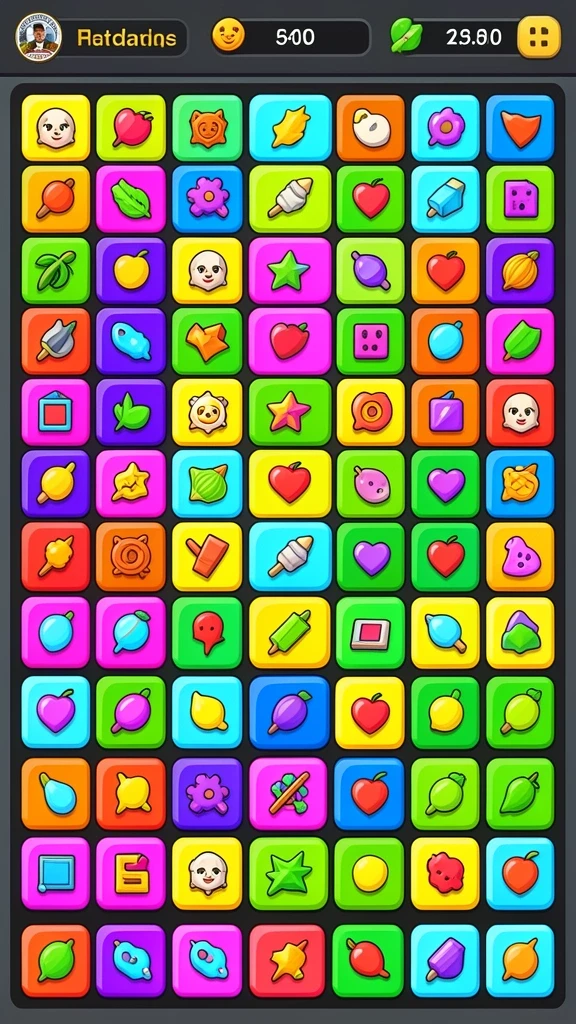The width and height of the screenshot is (576, 1024).
Task: Select the purple eggplant on the blue tile
Action: [289, 712]
